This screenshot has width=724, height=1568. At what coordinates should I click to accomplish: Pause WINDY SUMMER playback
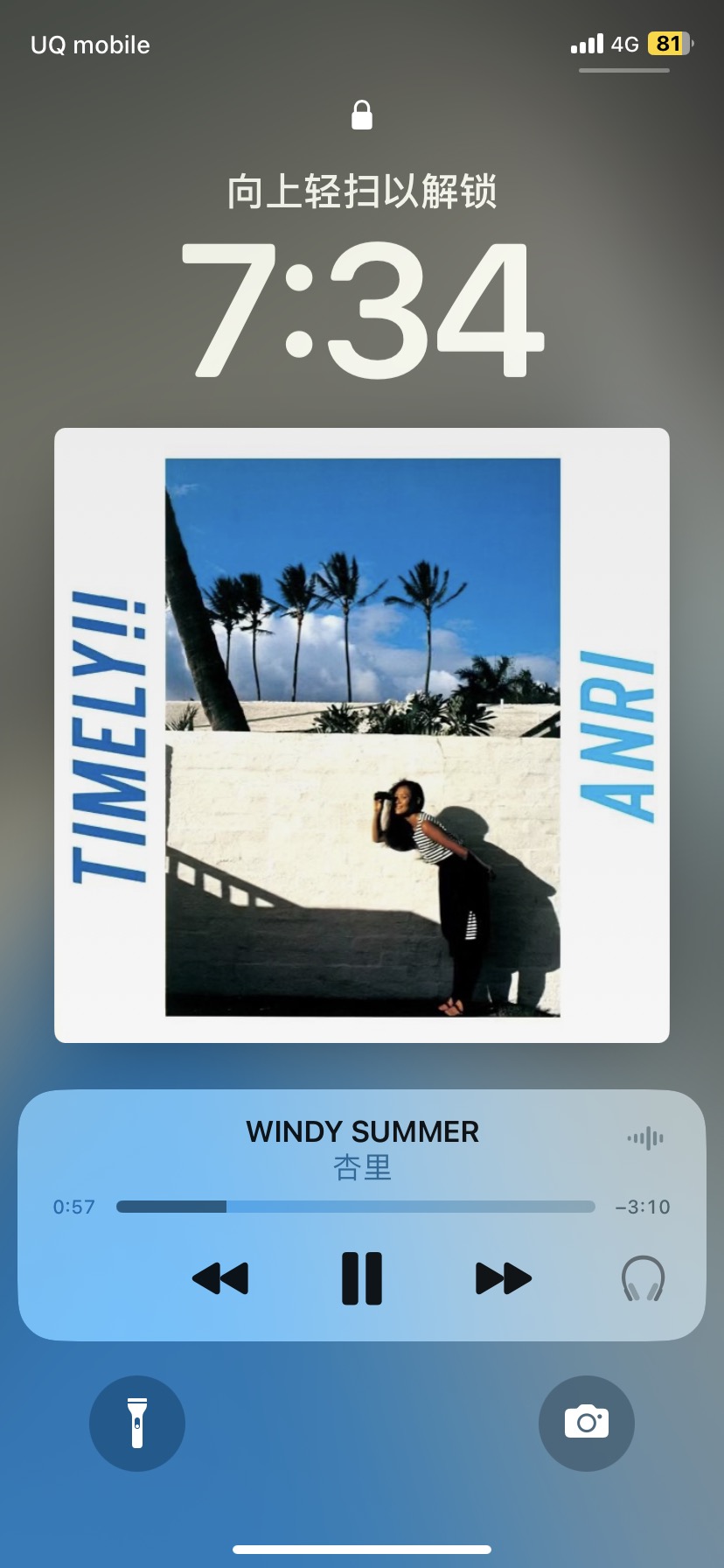click(362, 1278)
